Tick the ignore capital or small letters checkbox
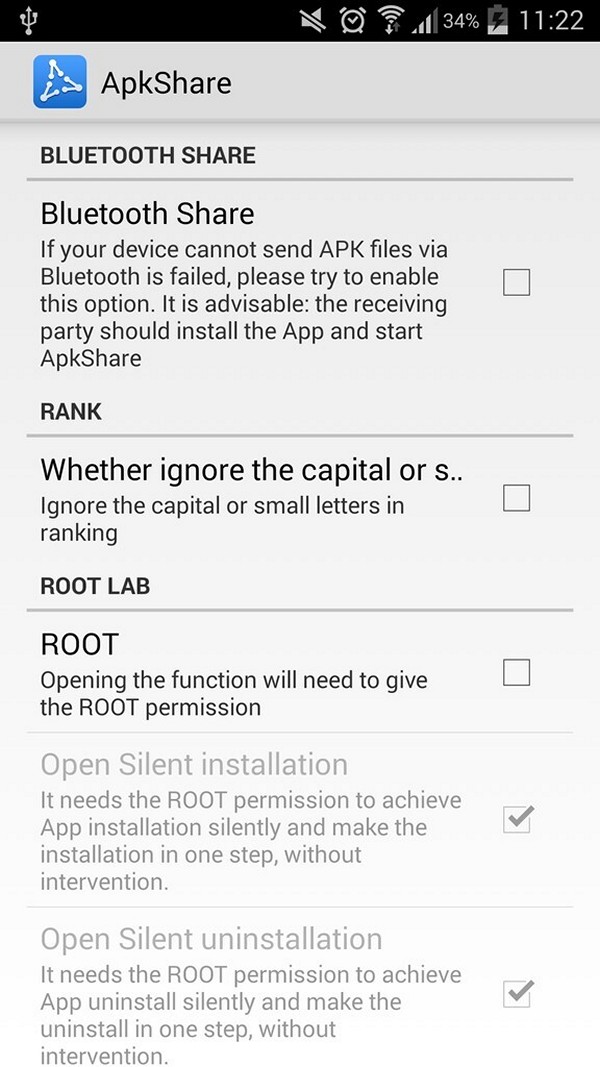Viewport: 600px width, 1067px height. (516, 498)
